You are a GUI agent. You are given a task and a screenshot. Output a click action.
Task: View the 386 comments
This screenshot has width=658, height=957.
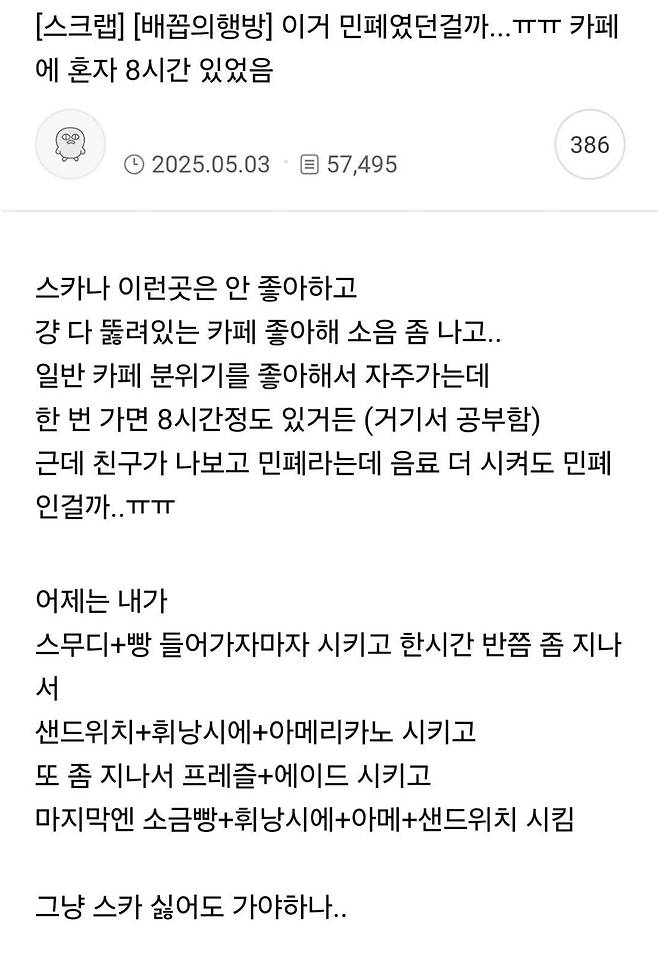point(589,145)
